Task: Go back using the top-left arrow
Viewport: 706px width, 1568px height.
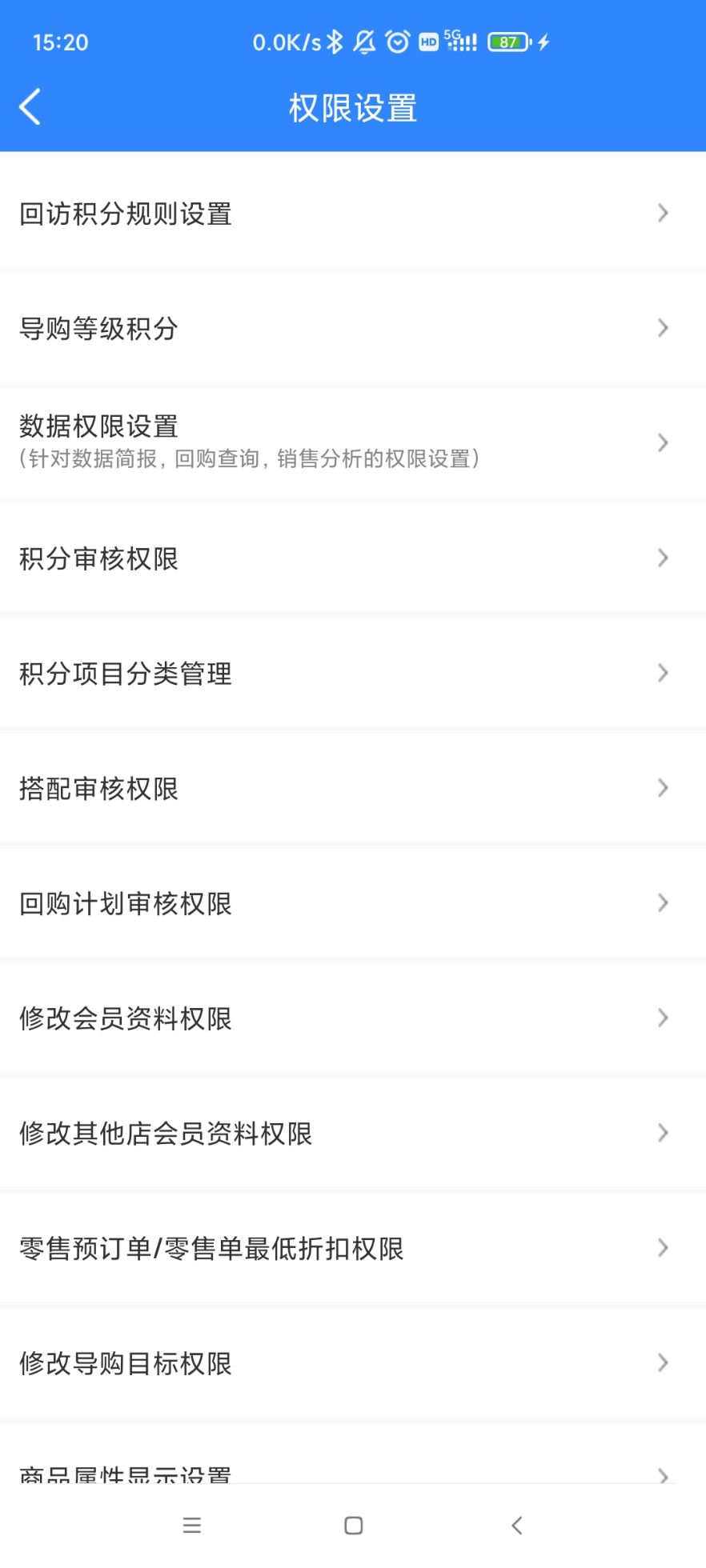Action: point(30,107)
